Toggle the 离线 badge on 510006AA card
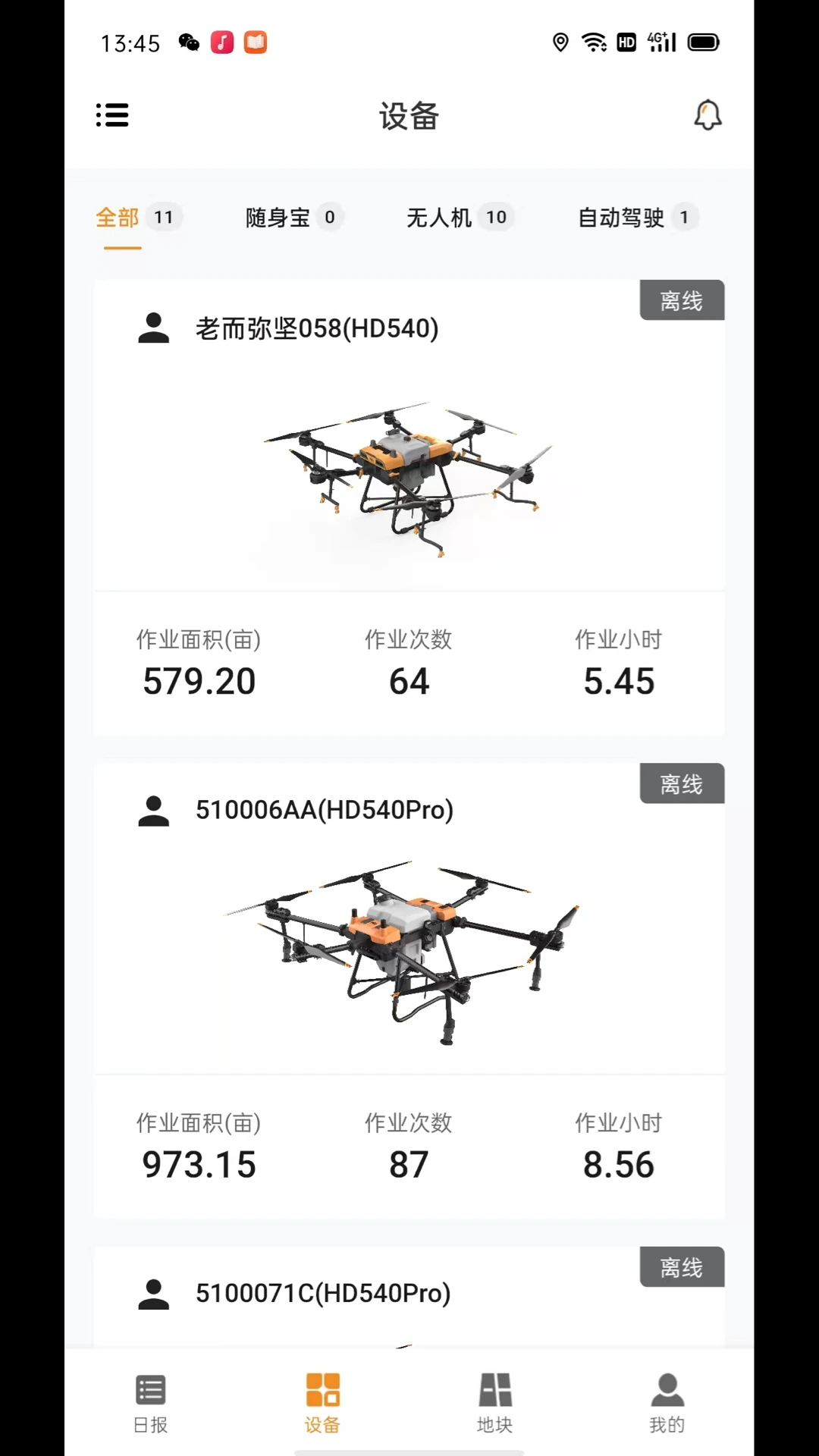The height and width of the screenshot is (1456, 819). 681,783
